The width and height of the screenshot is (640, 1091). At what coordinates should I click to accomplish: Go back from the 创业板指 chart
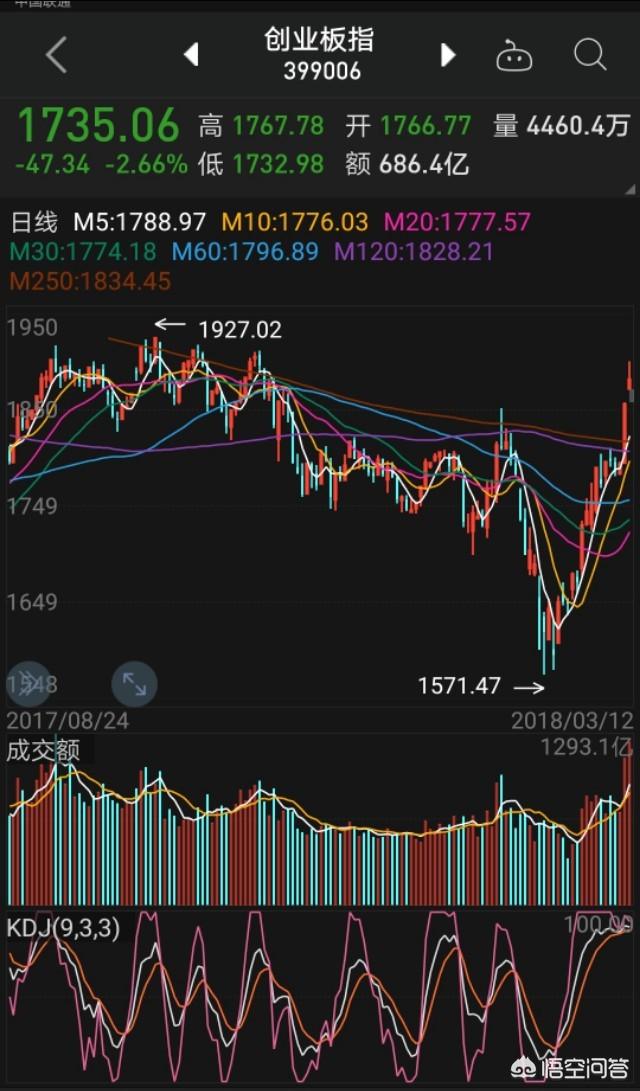pyautogui.click(x=56, y=55)
